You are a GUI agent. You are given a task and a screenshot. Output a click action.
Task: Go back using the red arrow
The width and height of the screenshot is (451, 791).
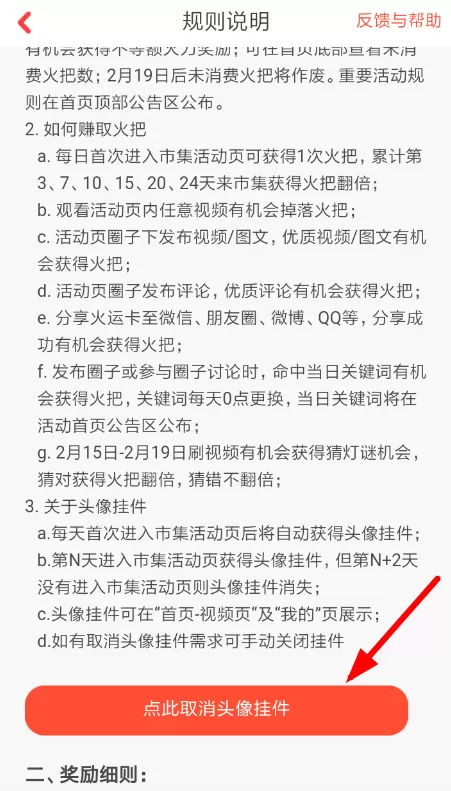tap(24, 22)
